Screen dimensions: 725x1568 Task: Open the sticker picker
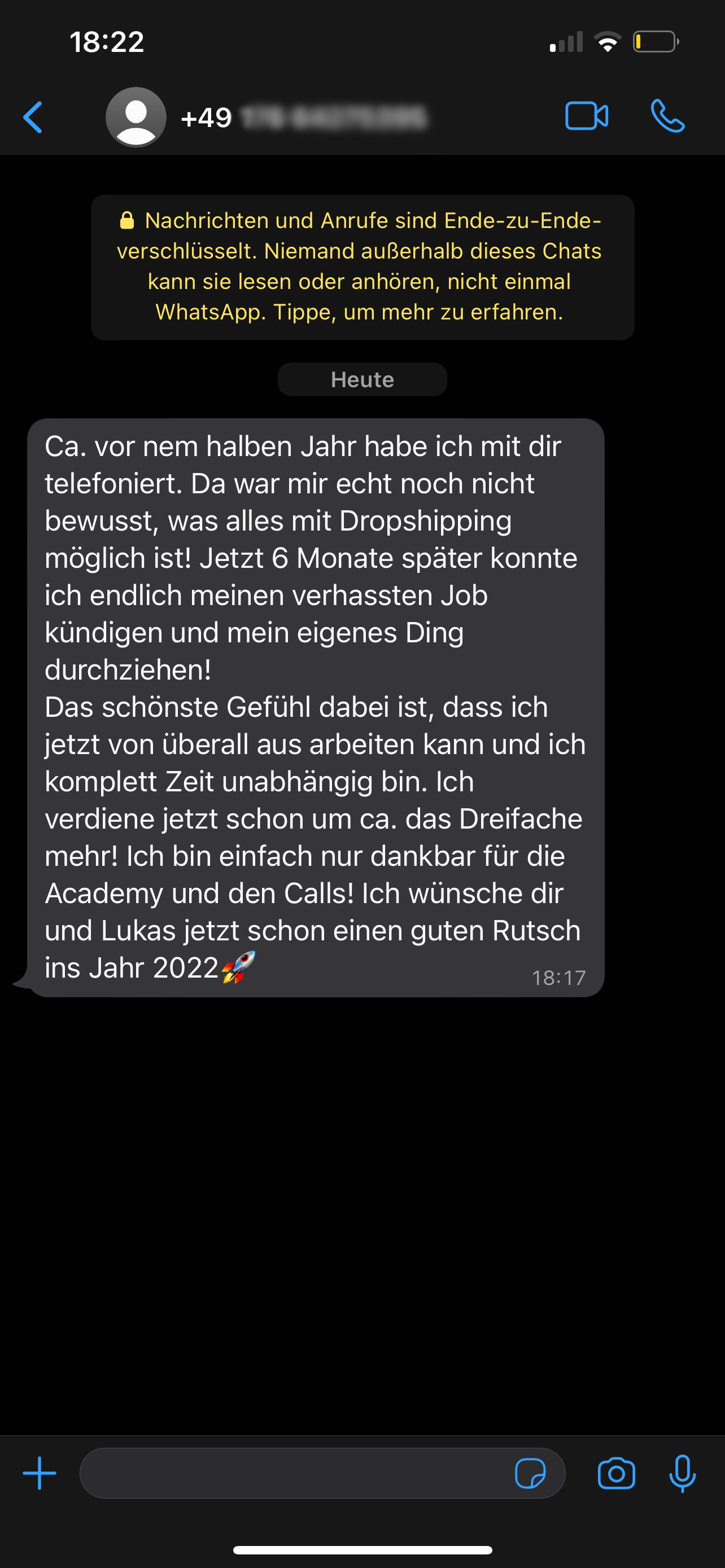(530, 1473)
